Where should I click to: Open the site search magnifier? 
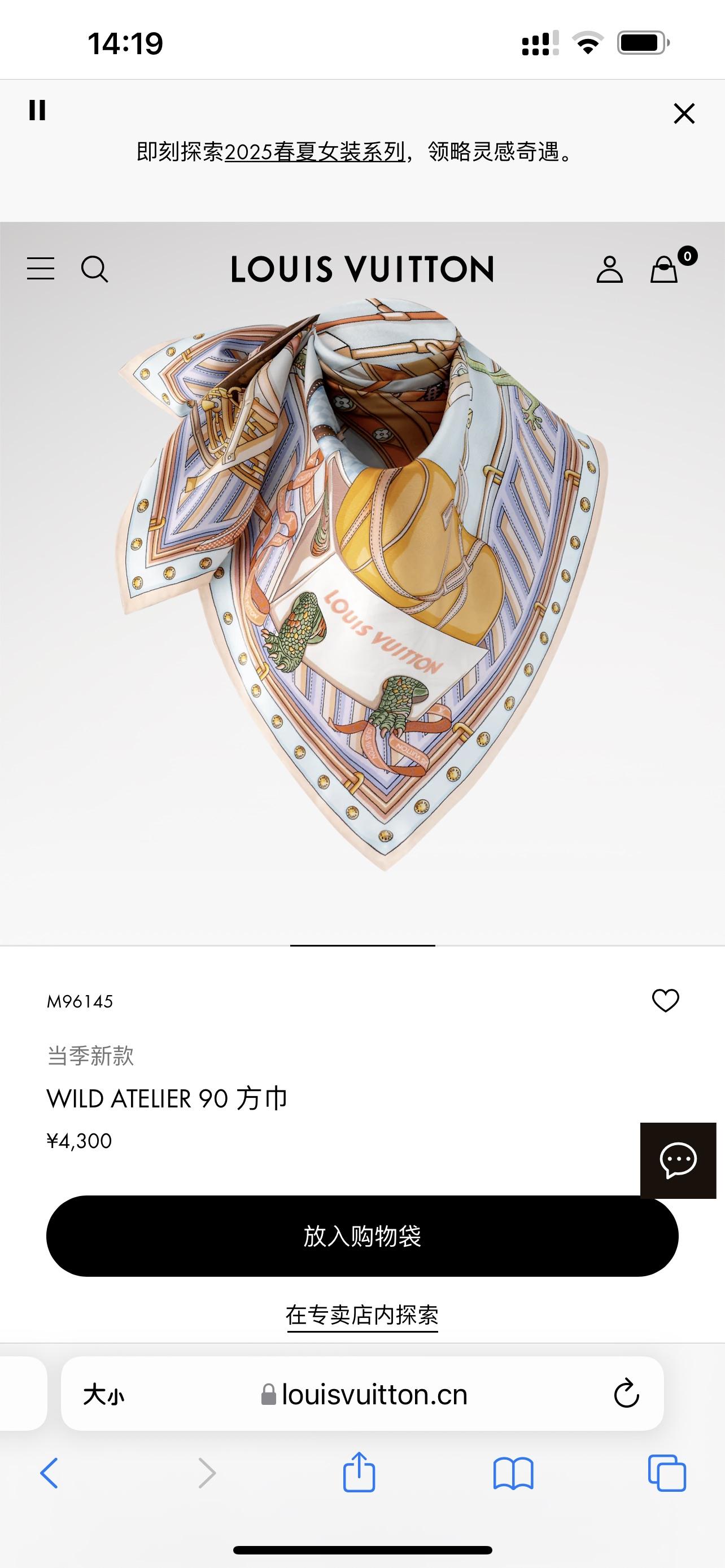tap(94, 269)
